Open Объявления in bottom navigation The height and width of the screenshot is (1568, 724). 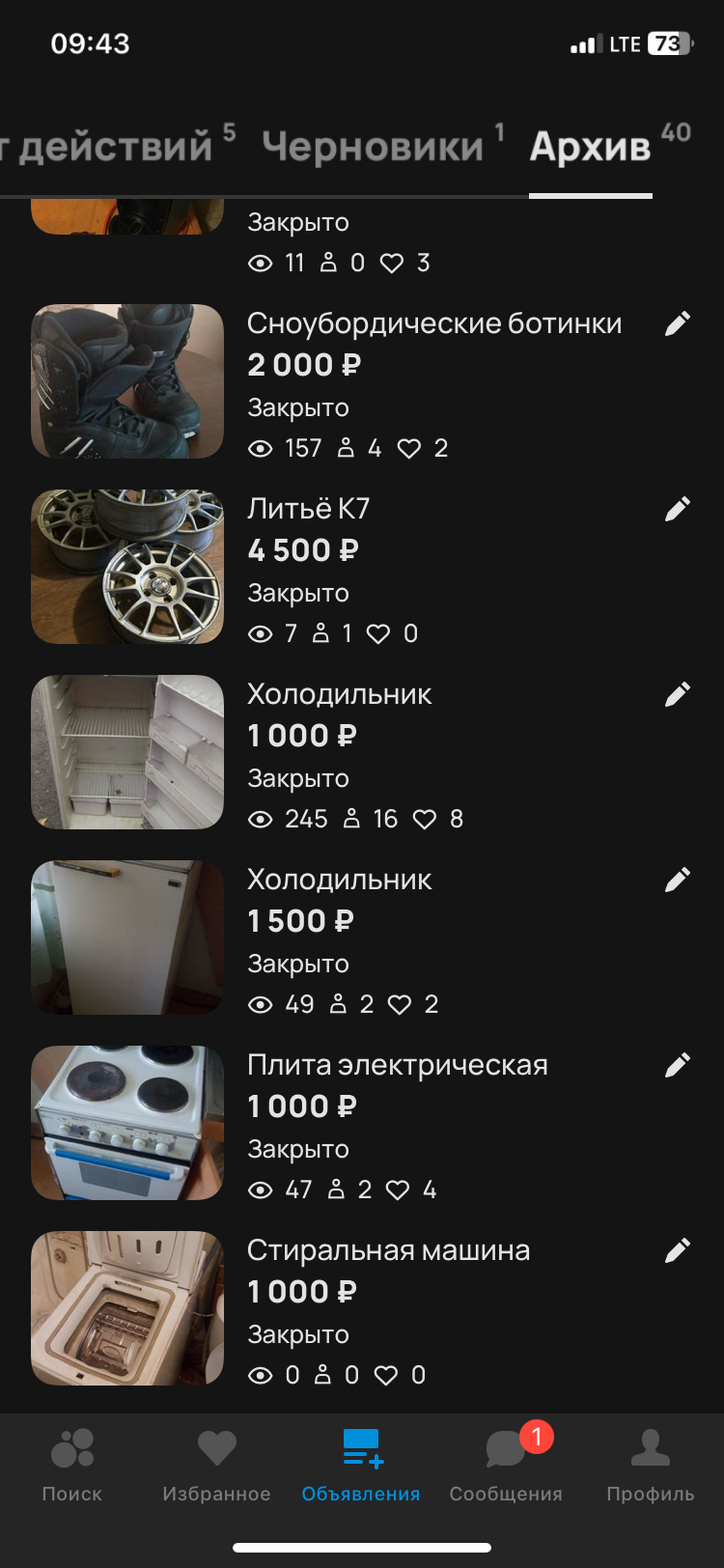[361, 1465]
